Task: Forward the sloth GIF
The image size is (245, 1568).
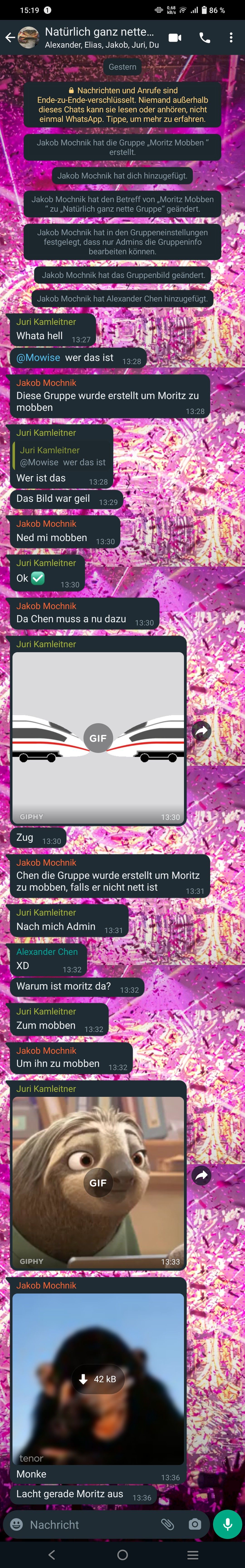Action: pyautogui.click(x=201, y=1175)
